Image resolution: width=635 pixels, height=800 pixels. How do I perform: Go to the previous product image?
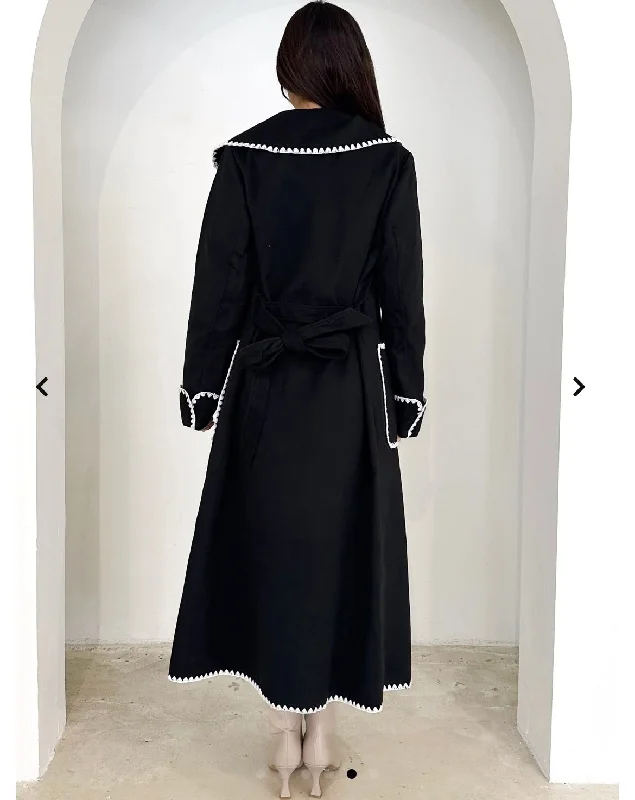click(x=42, y=387)
